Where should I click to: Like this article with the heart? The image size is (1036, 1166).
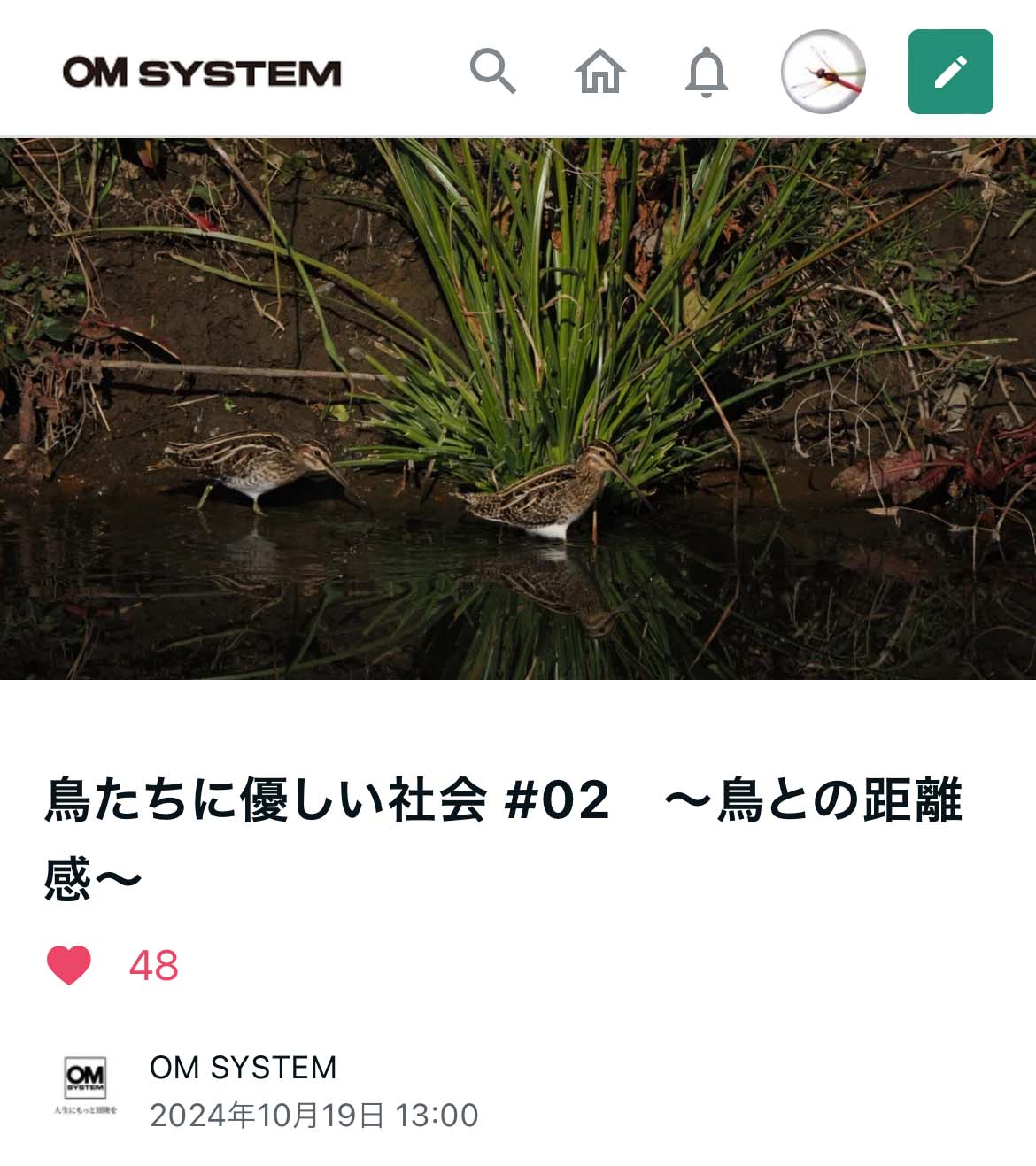[x=69, y=965]
